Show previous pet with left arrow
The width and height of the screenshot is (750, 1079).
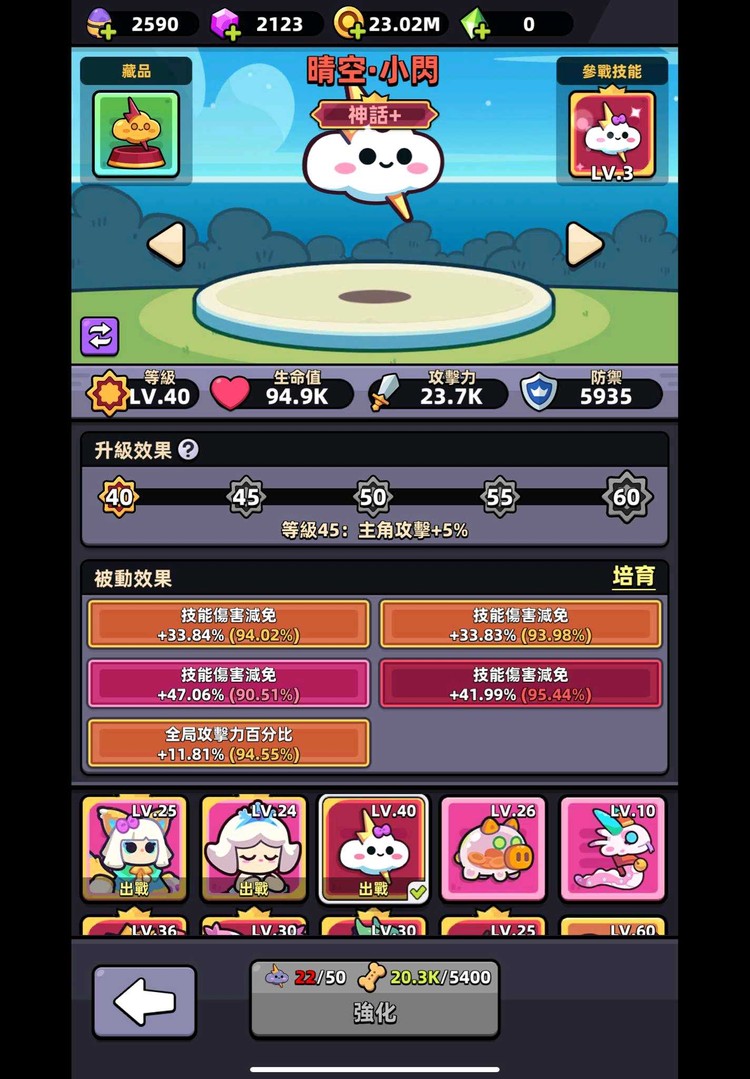[x=166, y=244]
